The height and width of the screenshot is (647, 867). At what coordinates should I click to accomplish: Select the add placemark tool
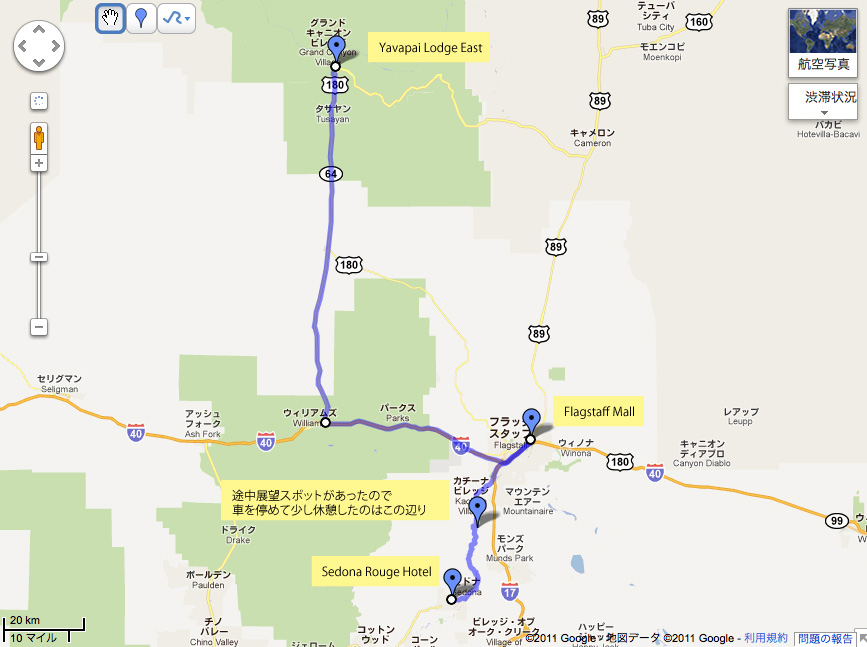141,18
